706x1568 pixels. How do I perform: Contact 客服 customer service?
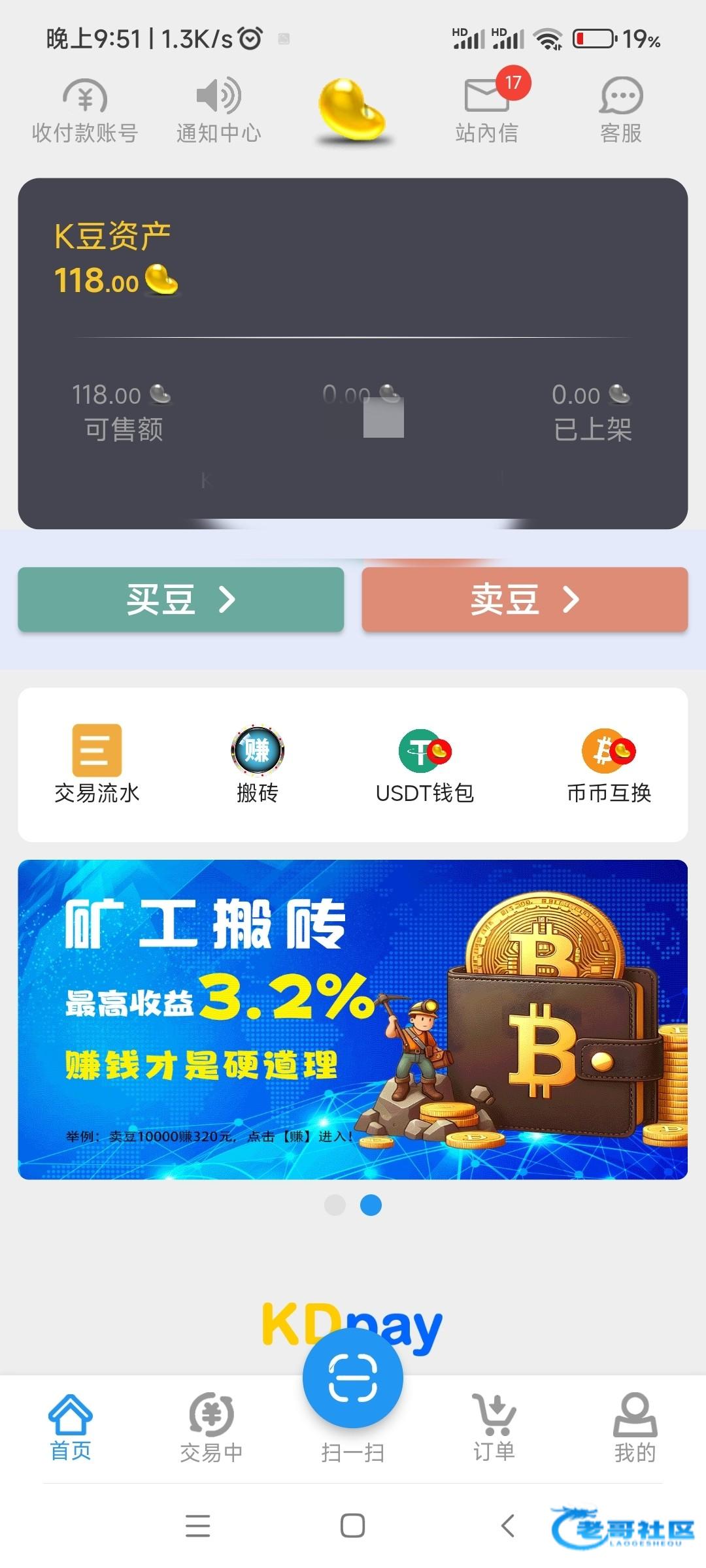click(x=621, y=111)
